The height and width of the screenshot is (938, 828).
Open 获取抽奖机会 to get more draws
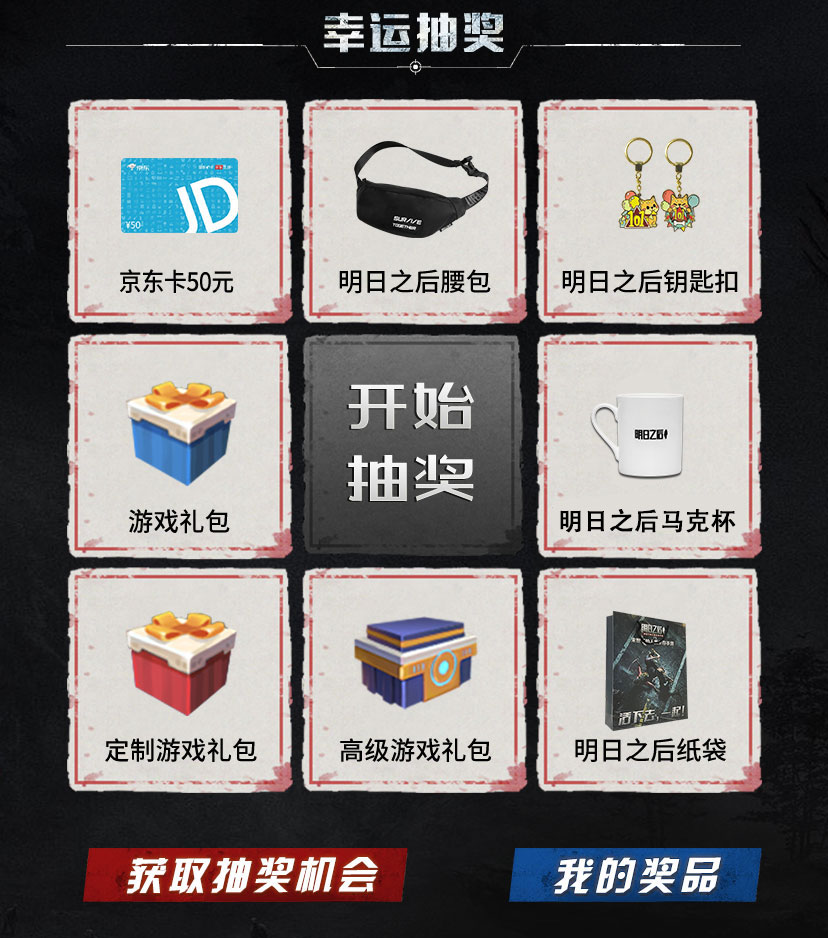[x=247, y=875]
